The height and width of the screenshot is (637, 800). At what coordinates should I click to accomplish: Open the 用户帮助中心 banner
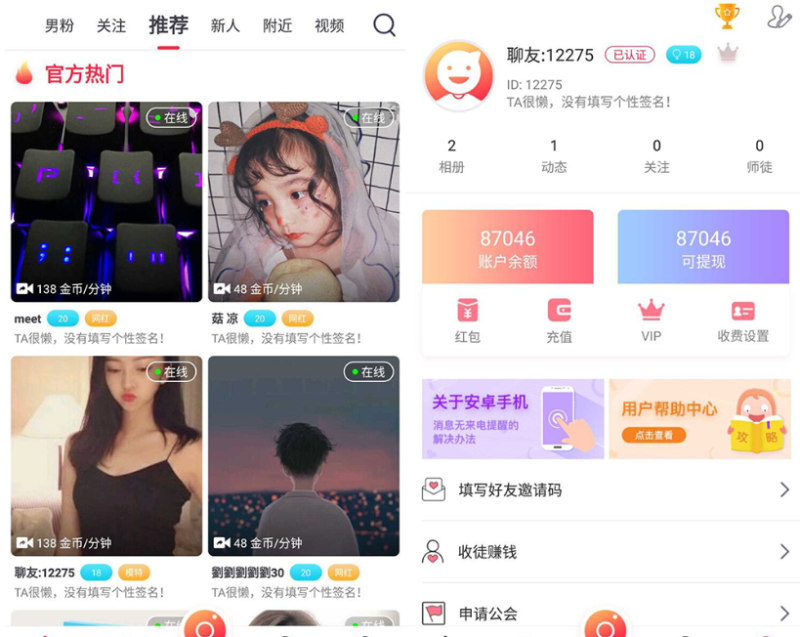pyautogui.click(x=699, y=418)
